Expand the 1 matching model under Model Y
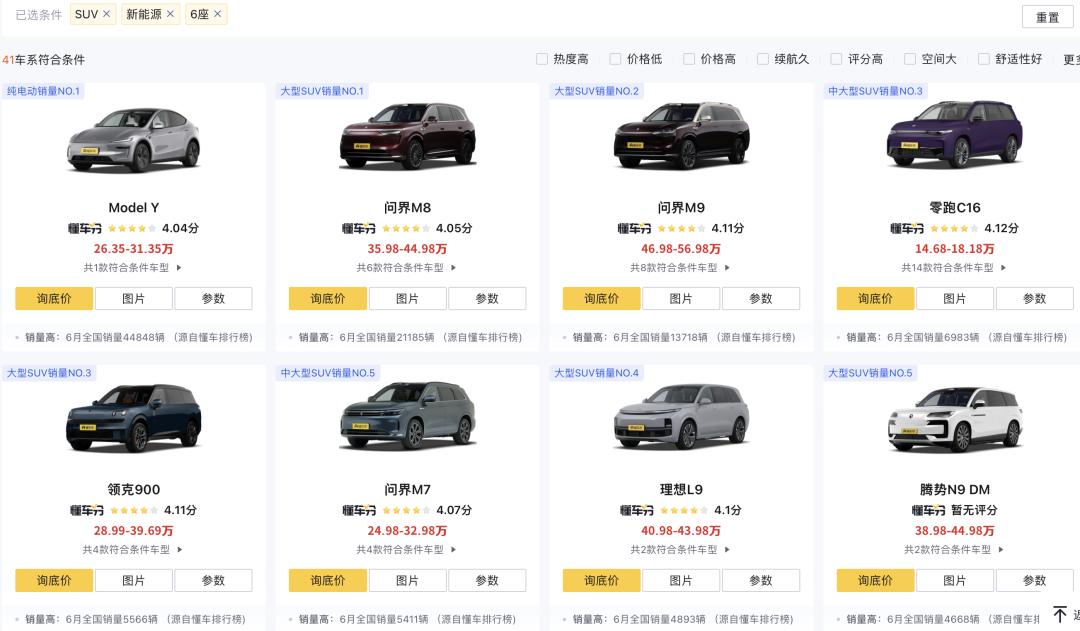 pyautogui.click(x=134, y=267)
